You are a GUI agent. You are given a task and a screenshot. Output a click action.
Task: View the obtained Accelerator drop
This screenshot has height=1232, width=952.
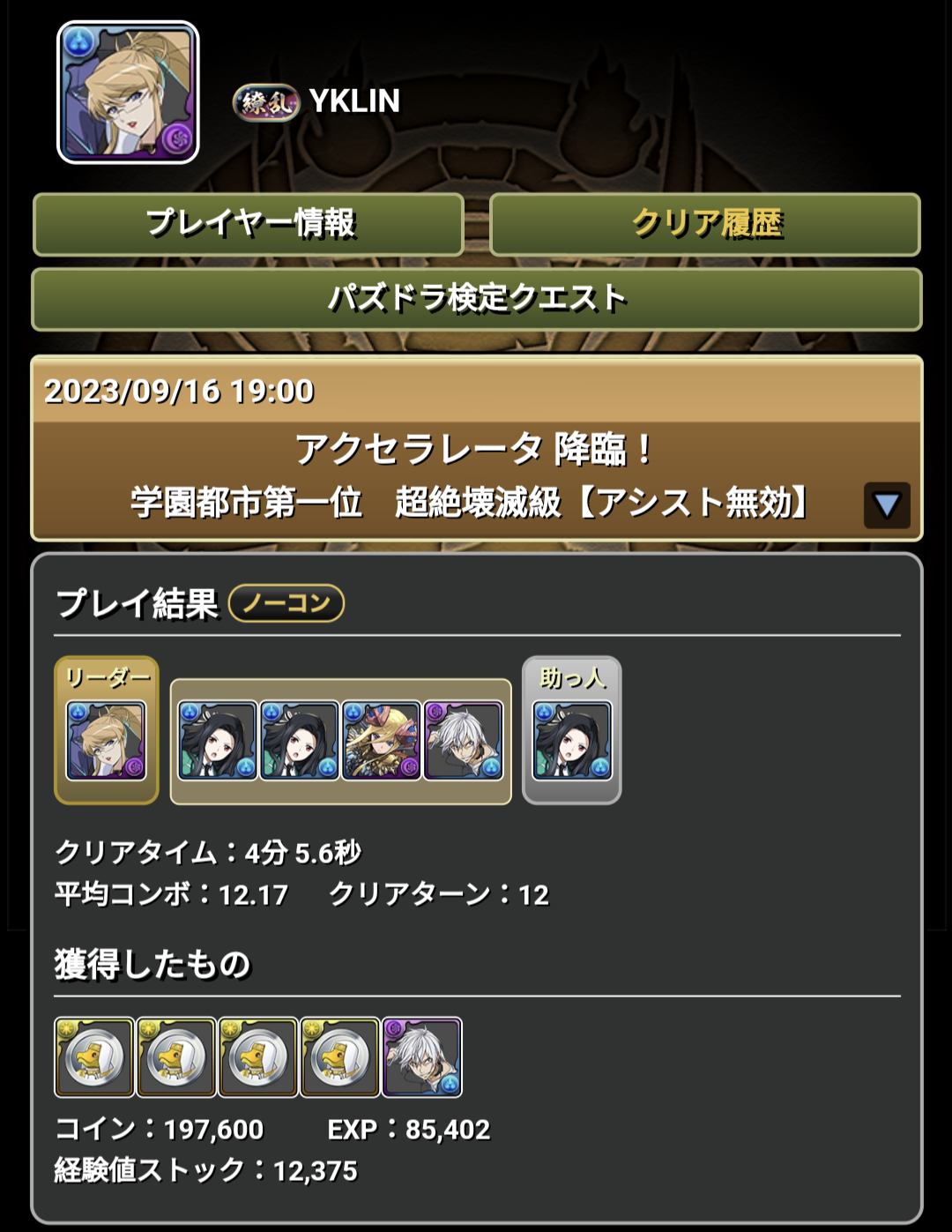point(421,1057)
